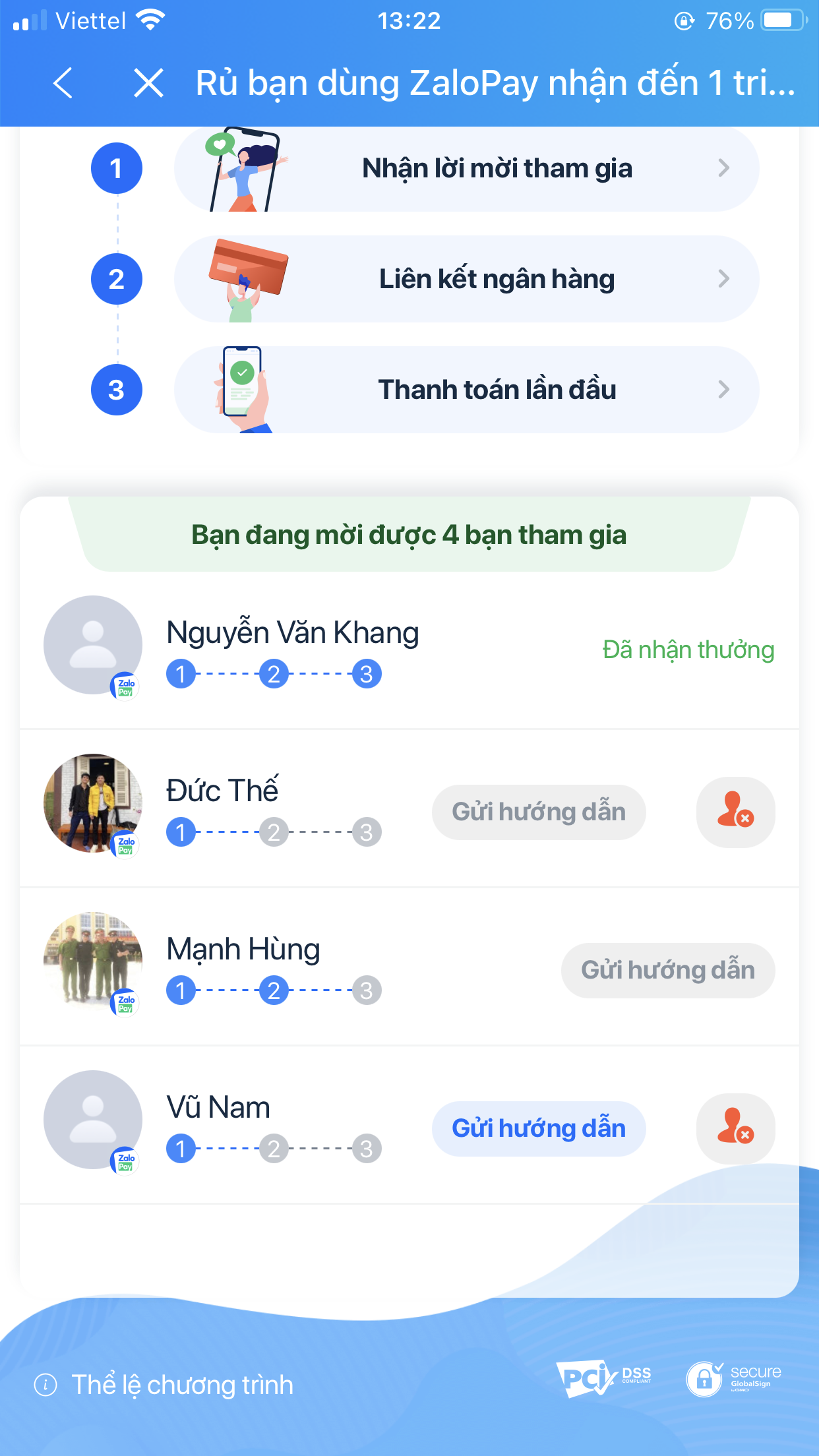Remove invited friend Đức Thế

click(735, 812)
